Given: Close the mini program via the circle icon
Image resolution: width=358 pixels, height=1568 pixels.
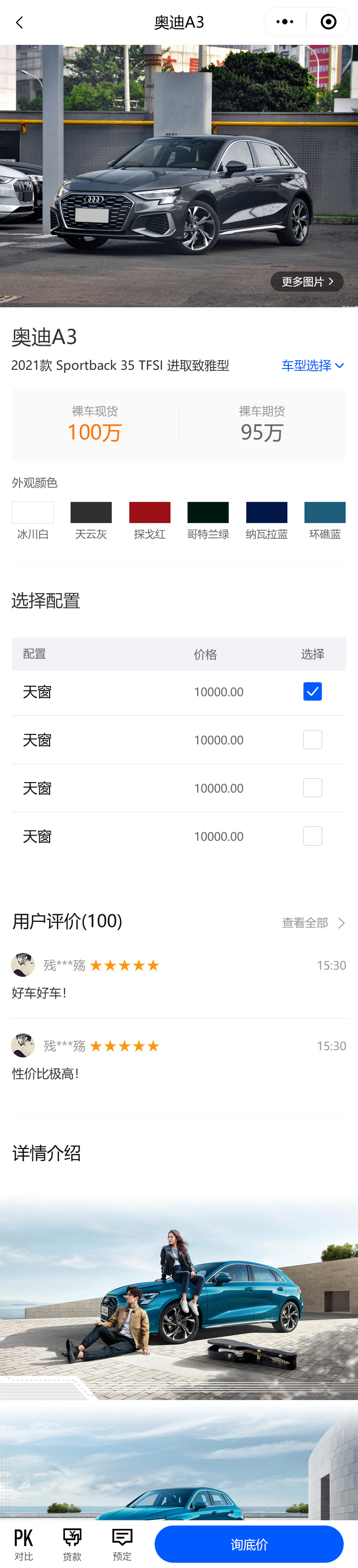Looking at the screenshot, I should click(x=328, y=22).
